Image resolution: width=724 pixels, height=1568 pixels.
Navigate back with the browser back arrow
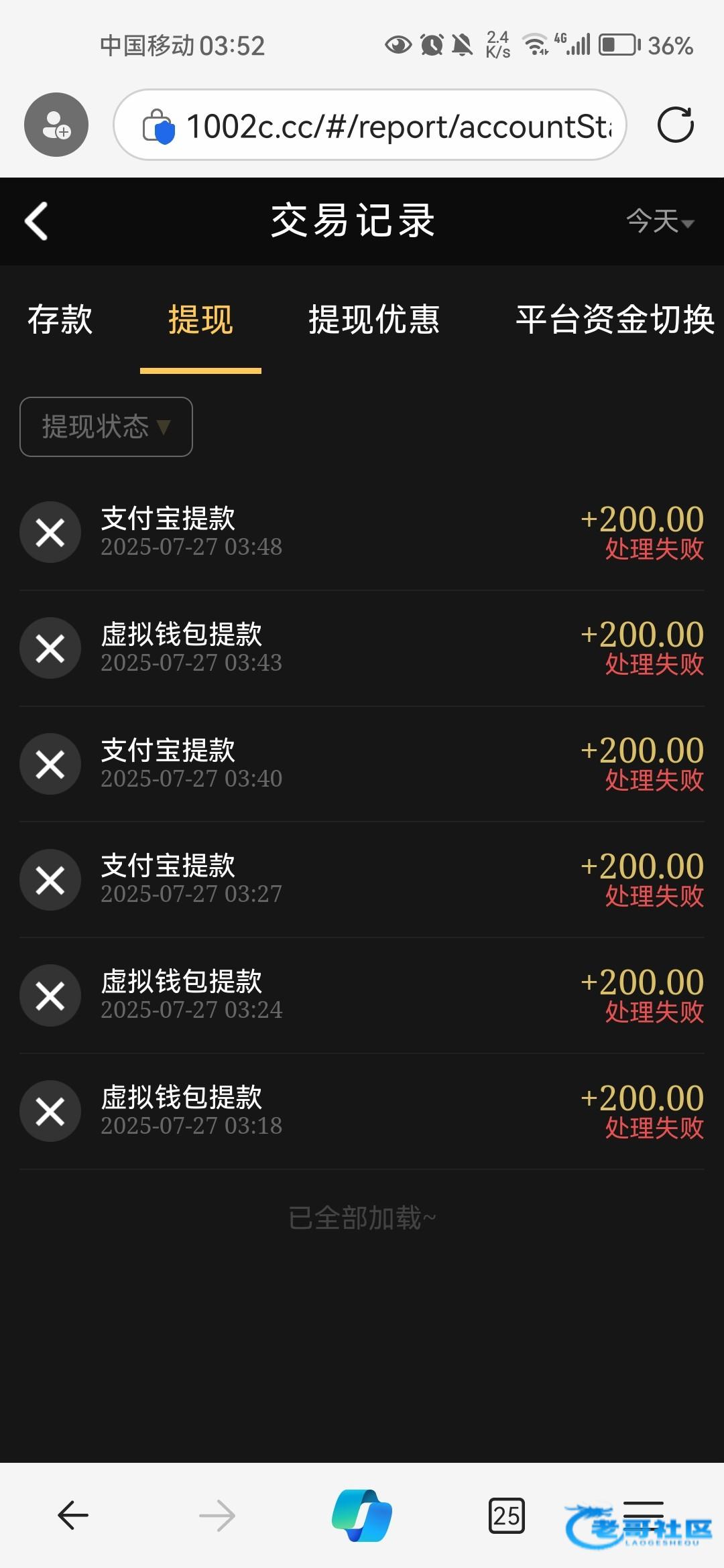point(73,1515)
